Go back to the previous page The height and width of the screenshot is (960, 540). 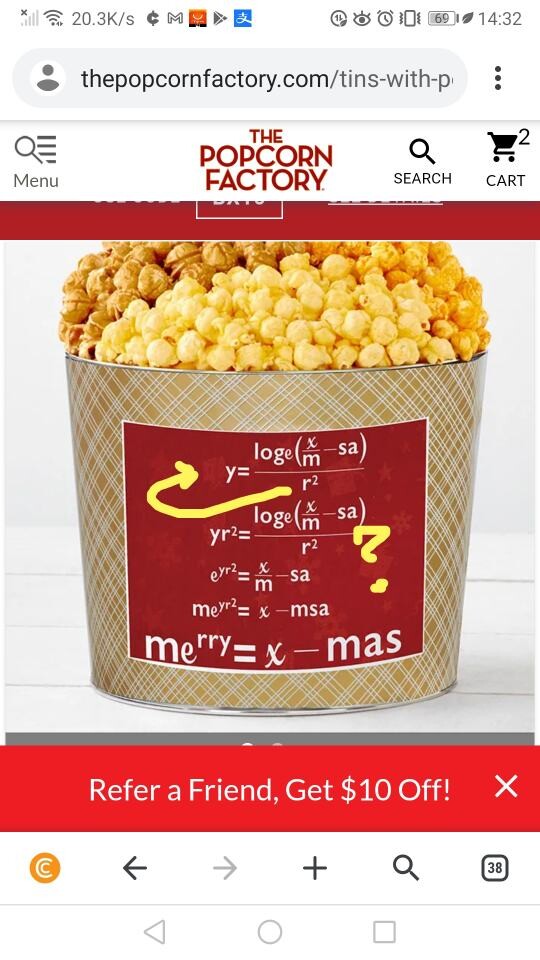click(x=135, y=868)
